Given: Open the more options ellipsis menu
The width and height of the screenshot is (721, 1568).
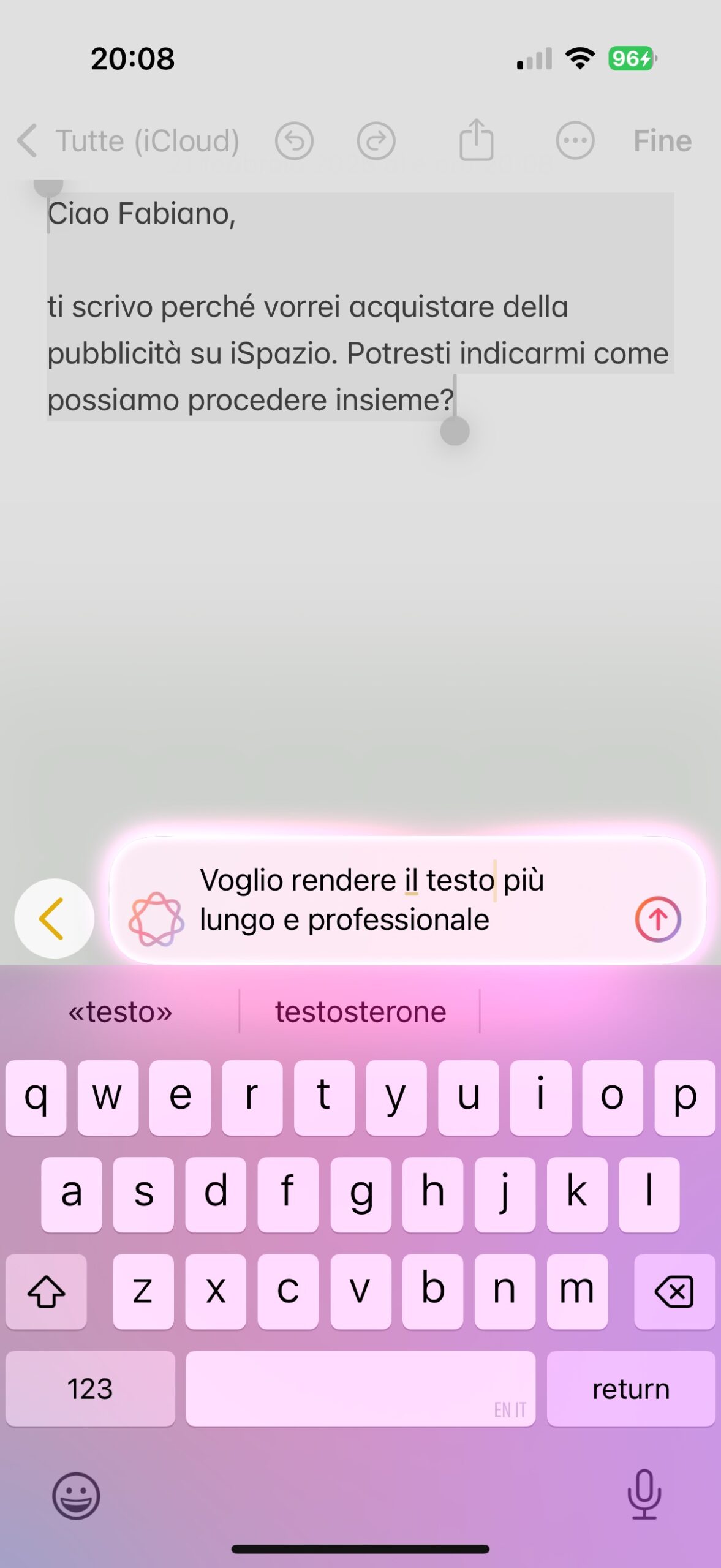Looking at the screenshot, I should [575, 140].
